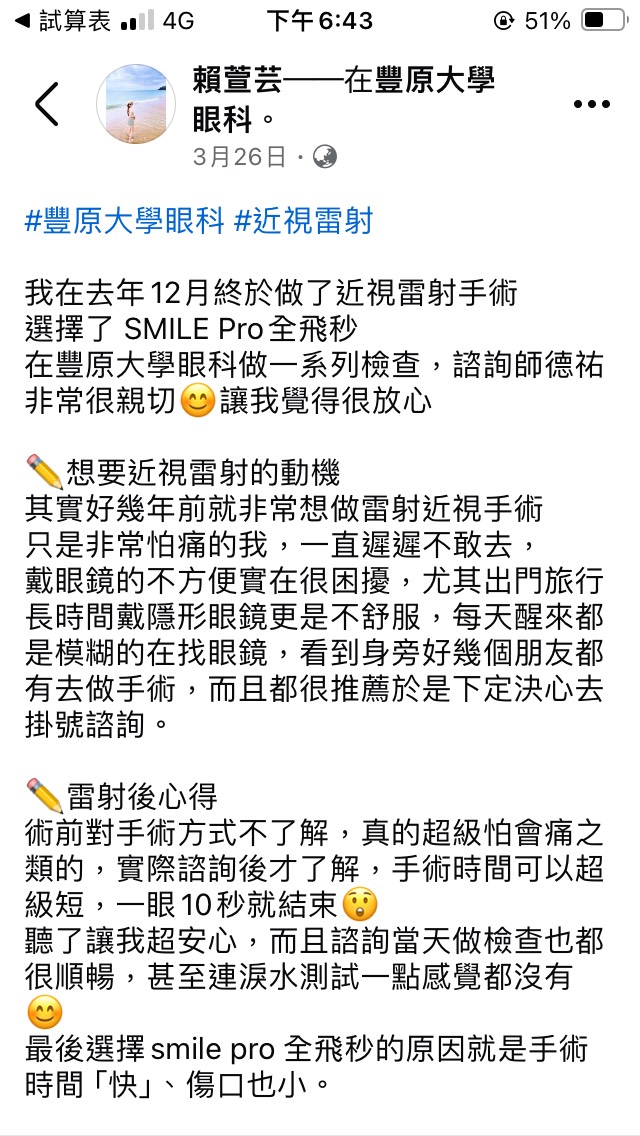Open the #近視雷射 hashtag
Viewport: 640px width, 1136px height.
(x=303, y=220)
